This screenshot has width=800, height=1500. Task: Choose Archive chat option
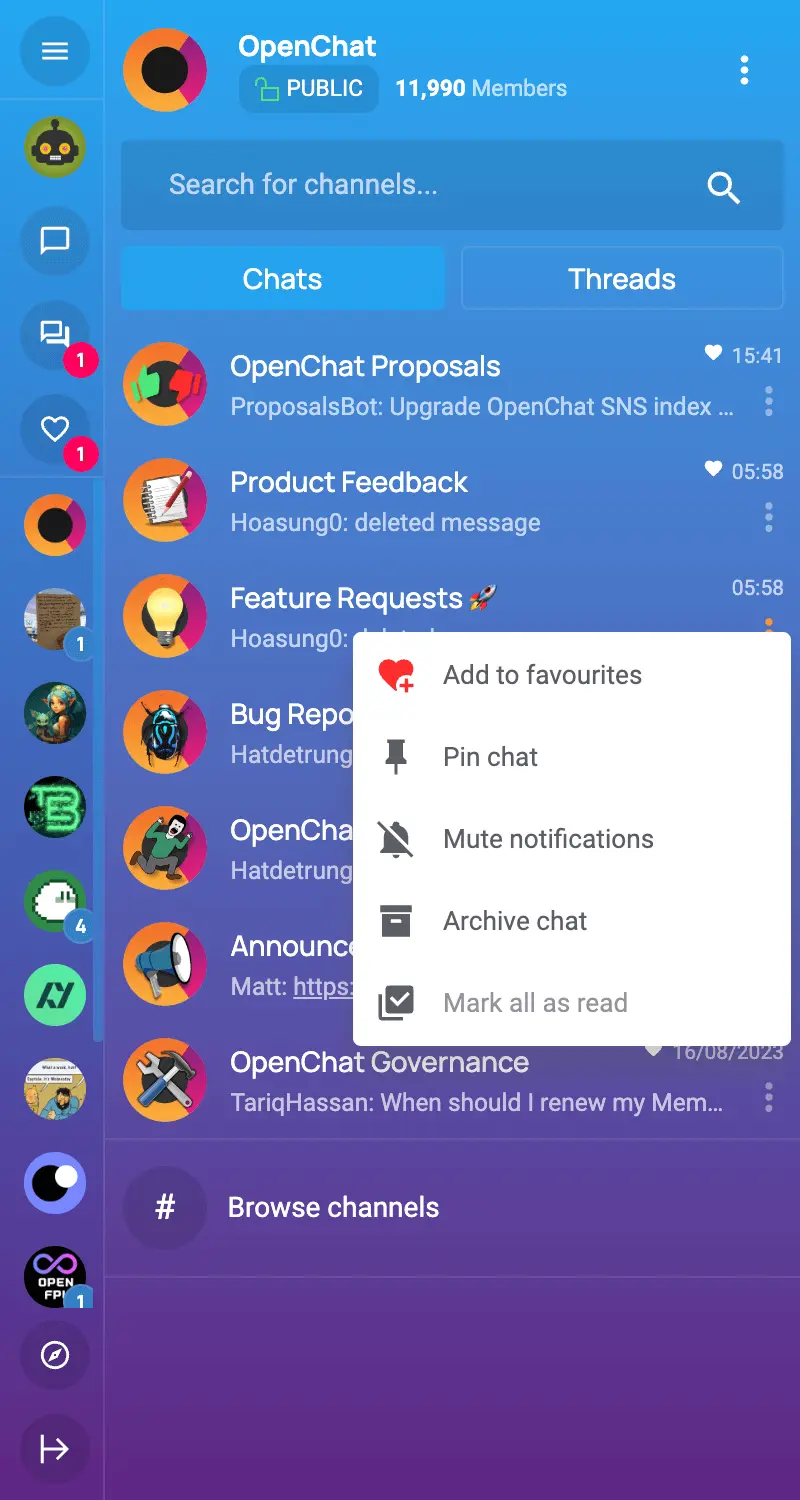pyautogui.click(x=515, y=921)
